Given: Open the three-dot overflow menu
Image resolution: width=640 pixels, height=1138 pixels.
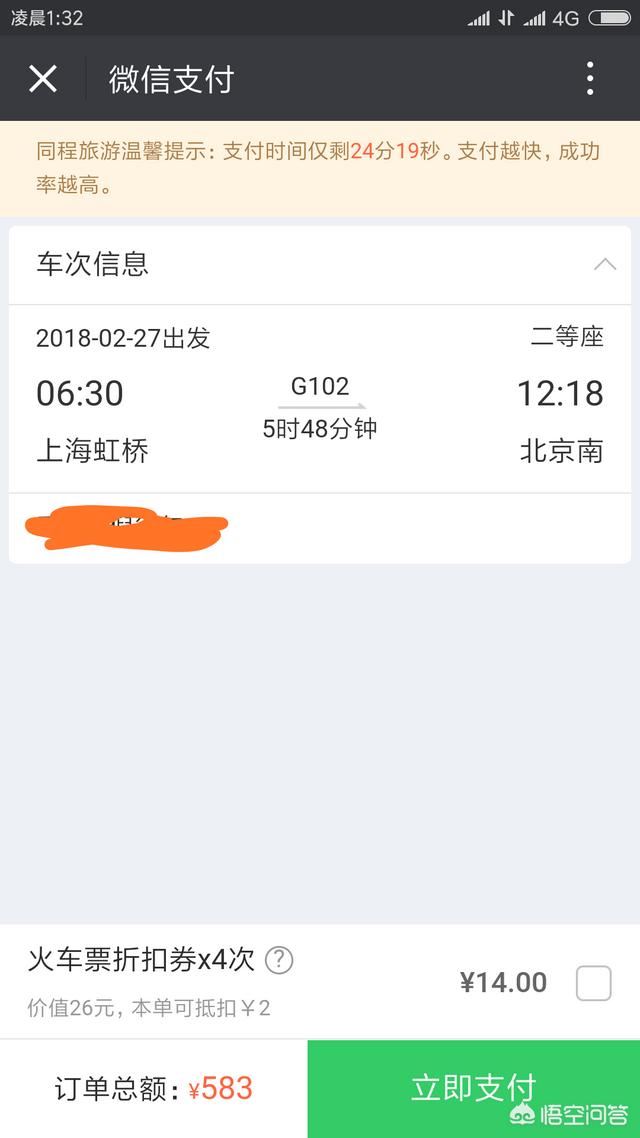Looking at the screenshot, I should pyautogui.click(x=590, y=78).
